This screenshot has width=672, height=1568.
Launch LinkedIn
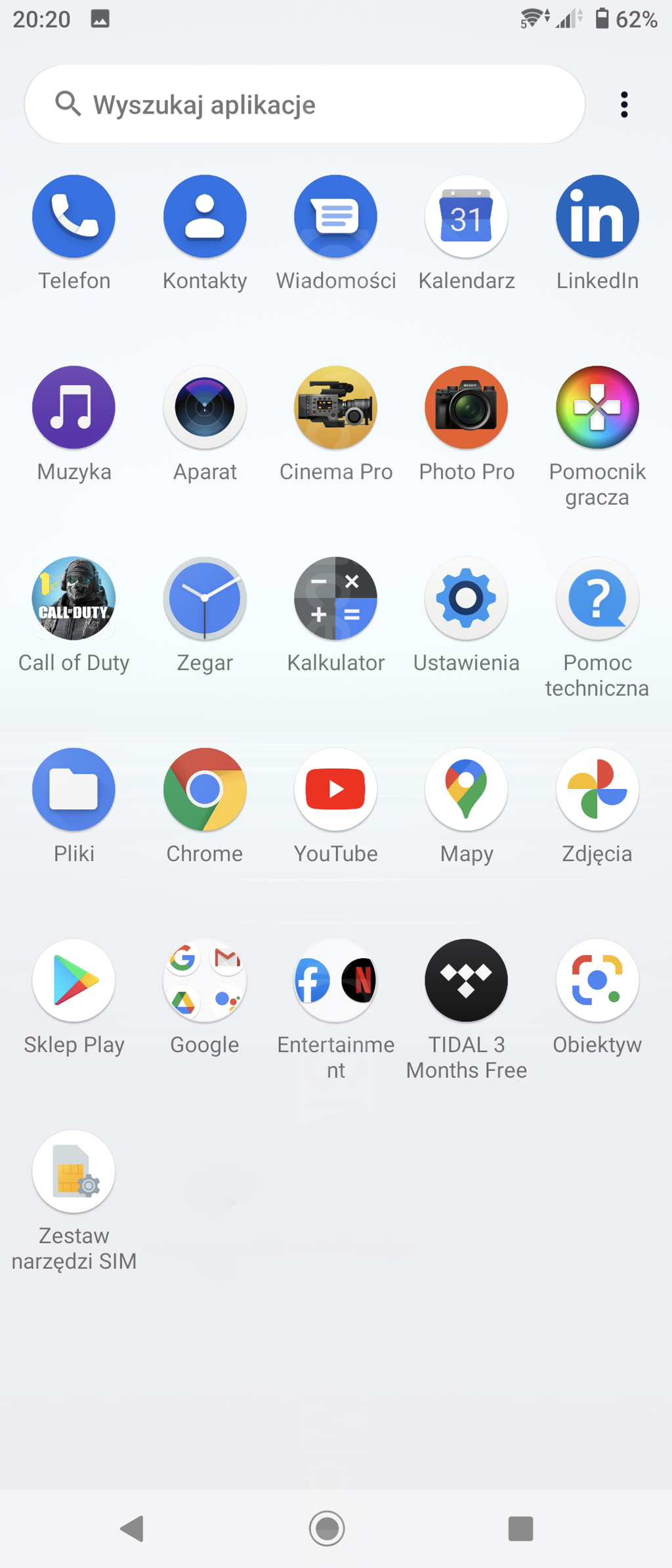coord(597,217)
